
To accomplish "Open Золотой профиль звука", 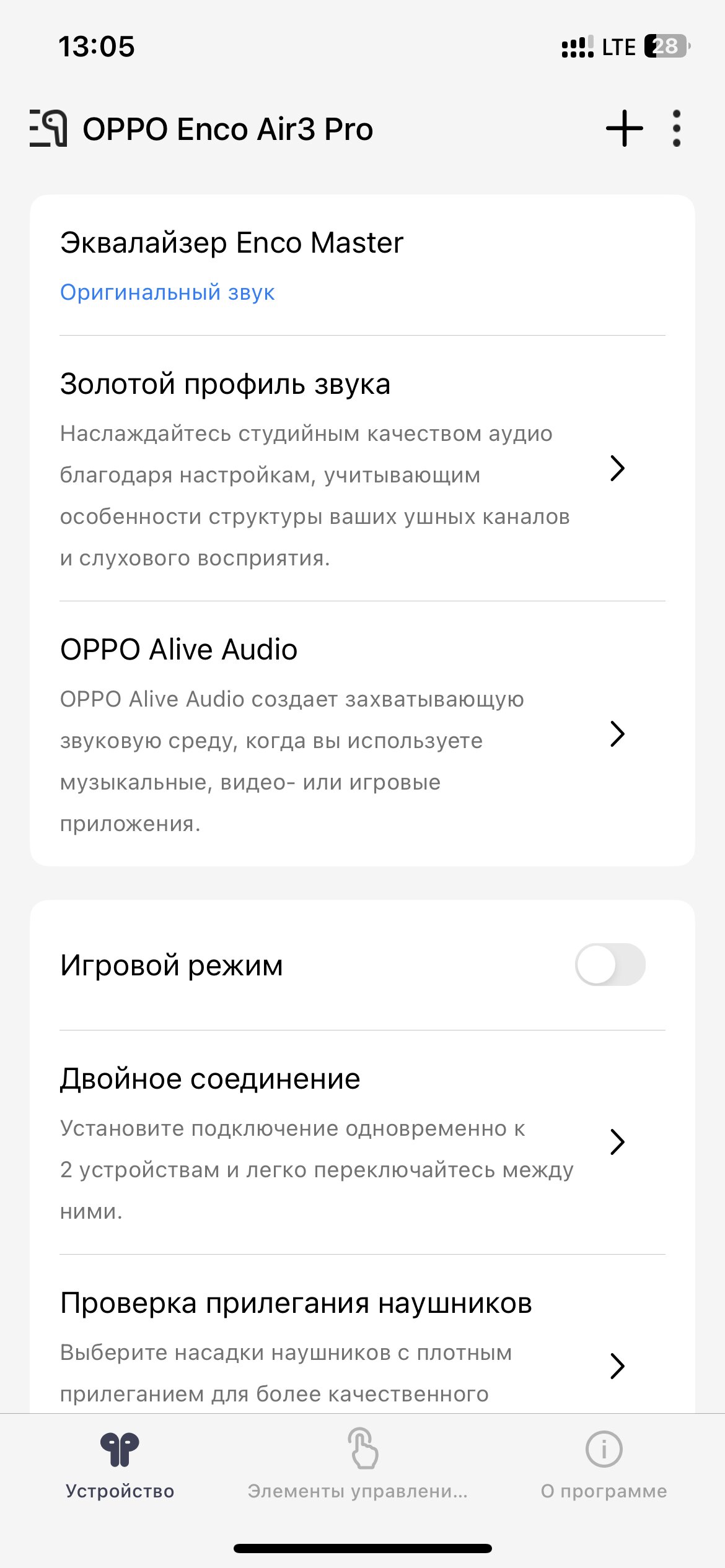I will click(362, 468).
